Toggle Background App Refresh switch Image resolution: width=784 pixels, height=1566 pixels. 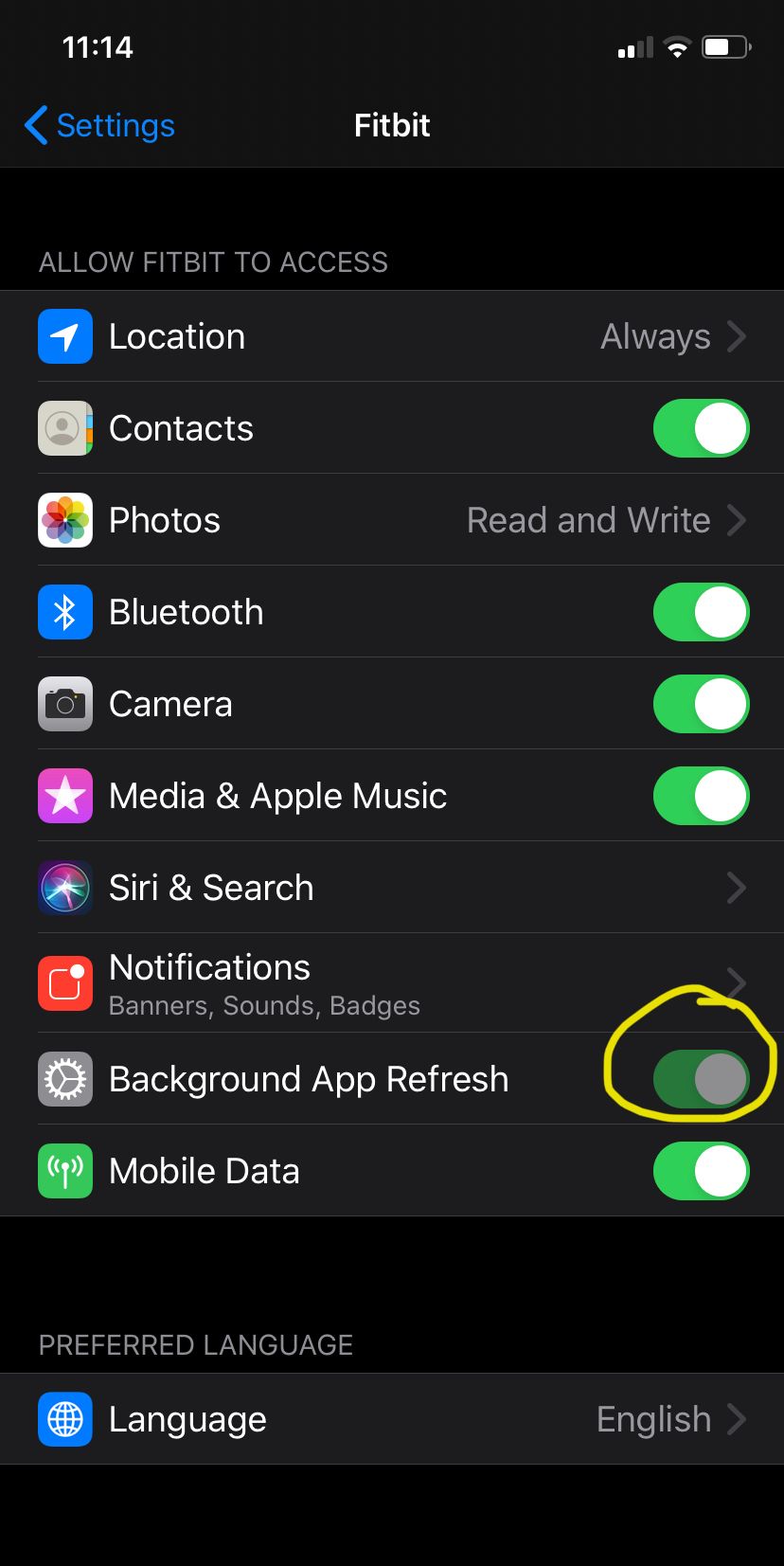[x=701, y=1079]
